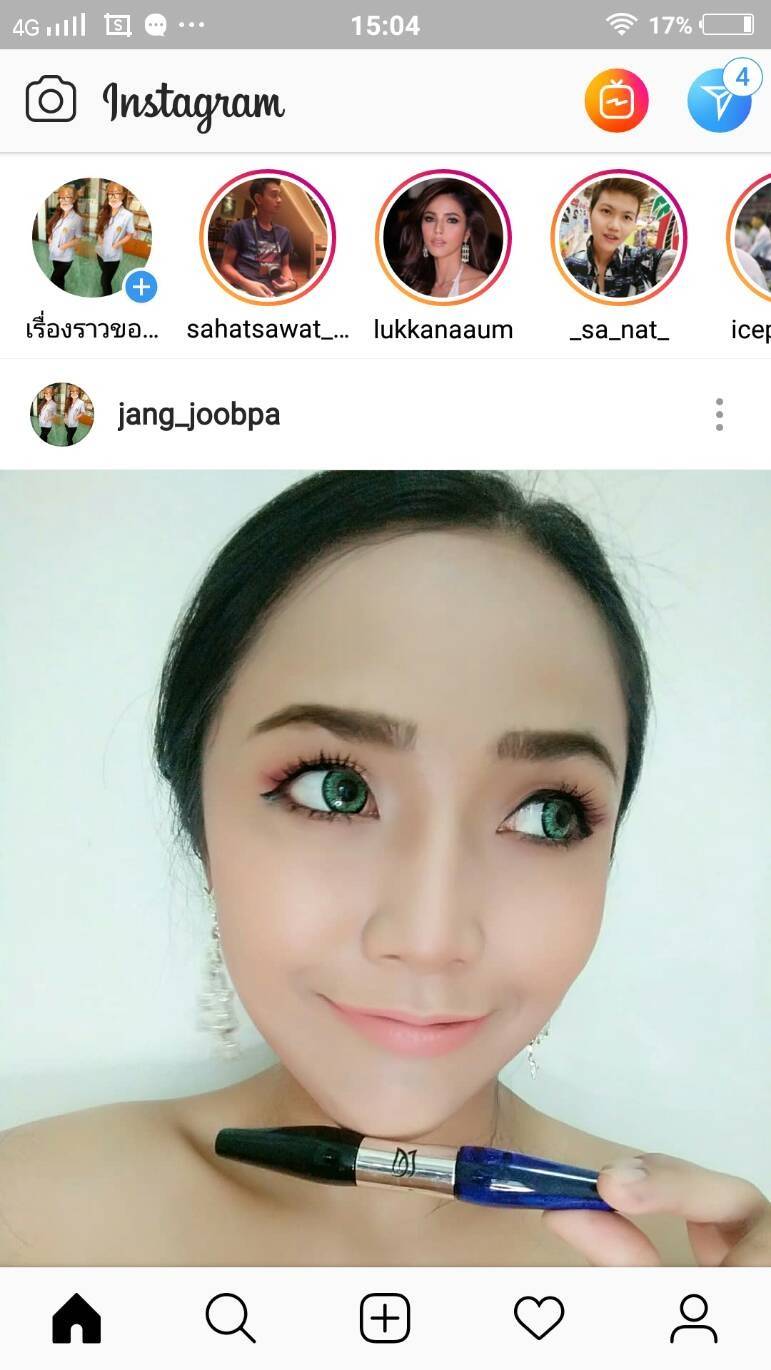Switch to the Profile tab

pyautogui.click(x=693, y=1318)
